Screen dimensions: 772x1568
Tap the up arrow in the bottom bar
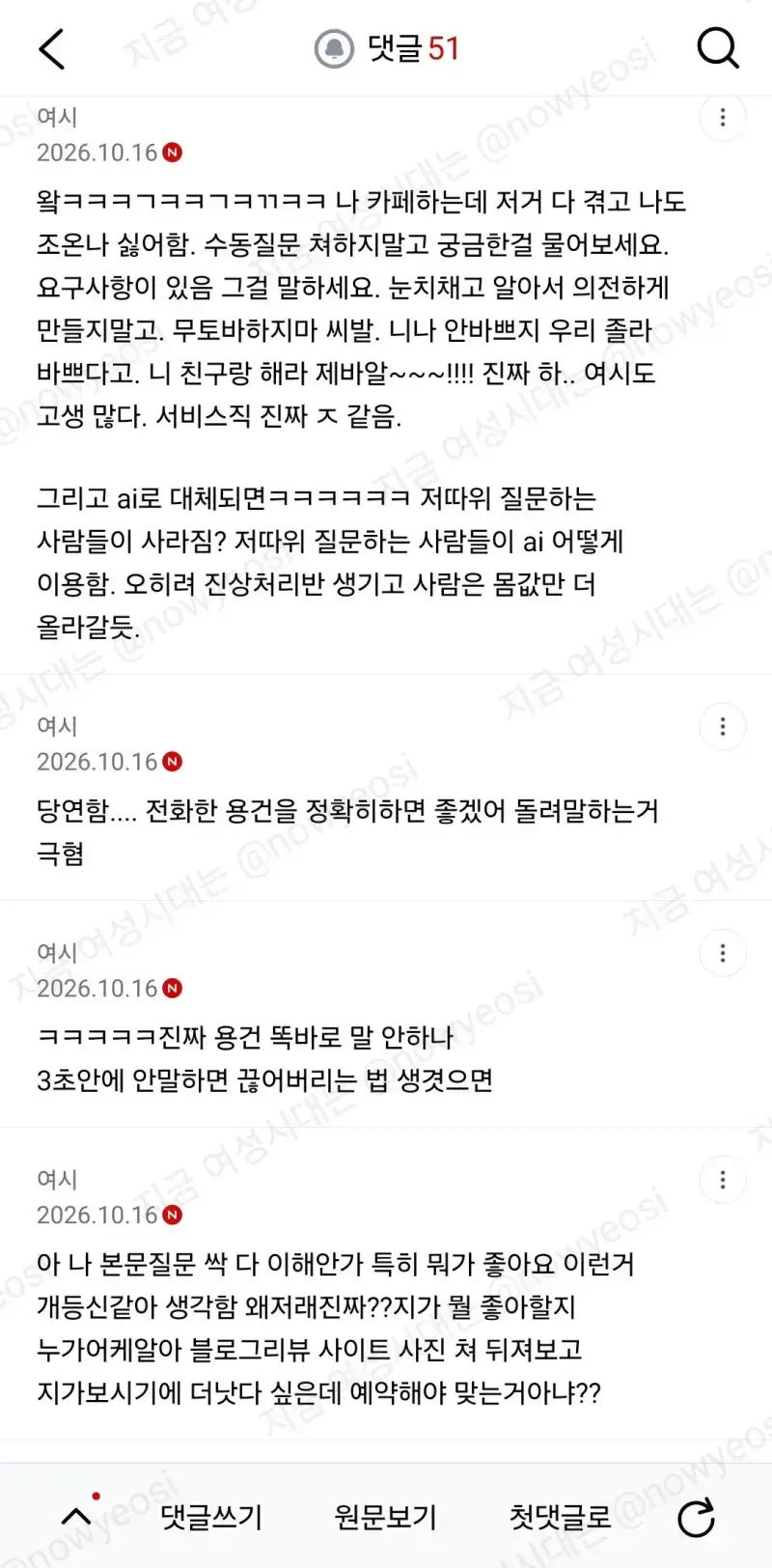tap(77, 1517)
